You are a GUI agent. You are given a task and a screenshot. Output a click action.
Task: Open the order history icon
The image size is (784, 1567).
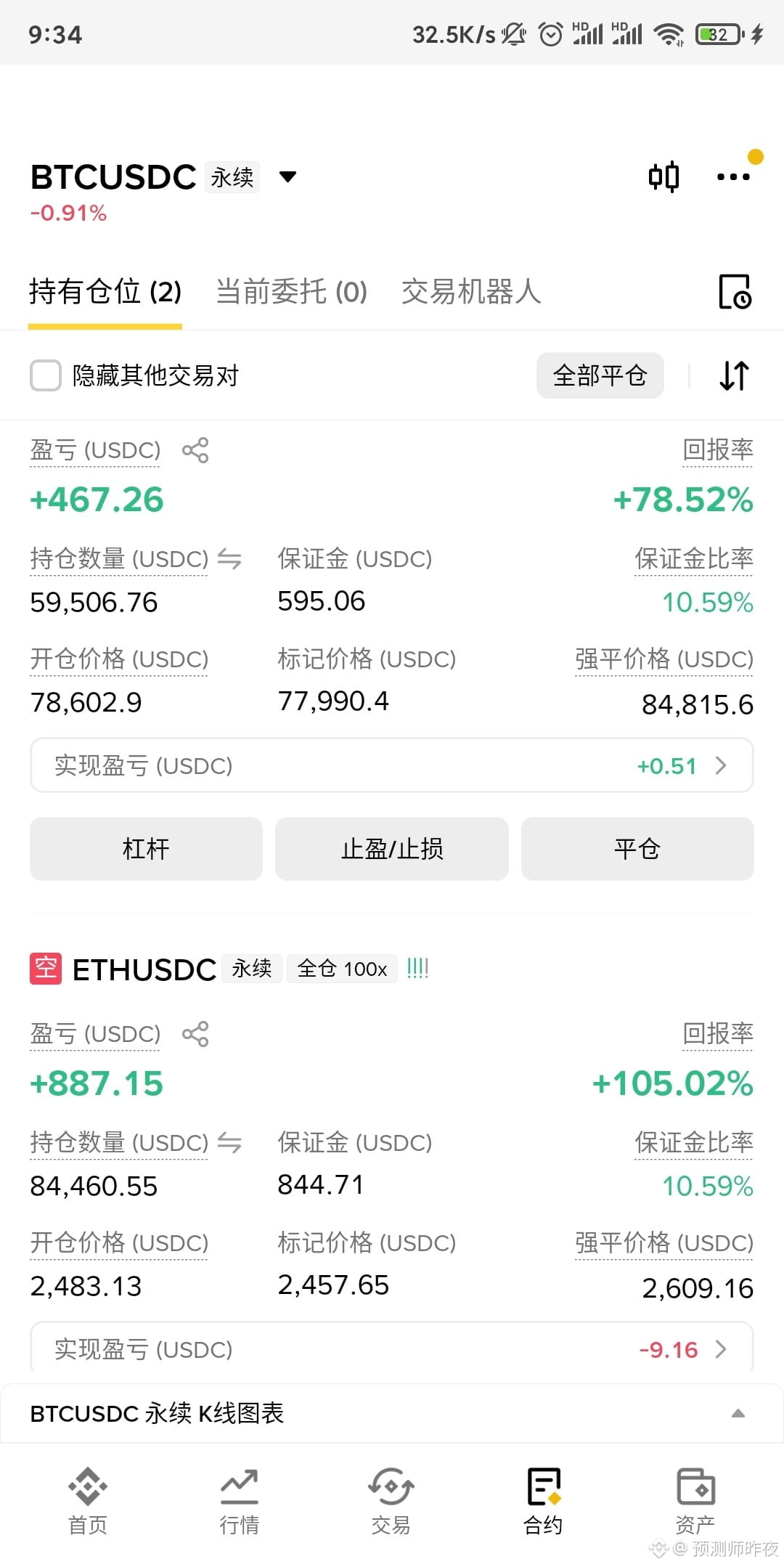(x=735, y=292)
